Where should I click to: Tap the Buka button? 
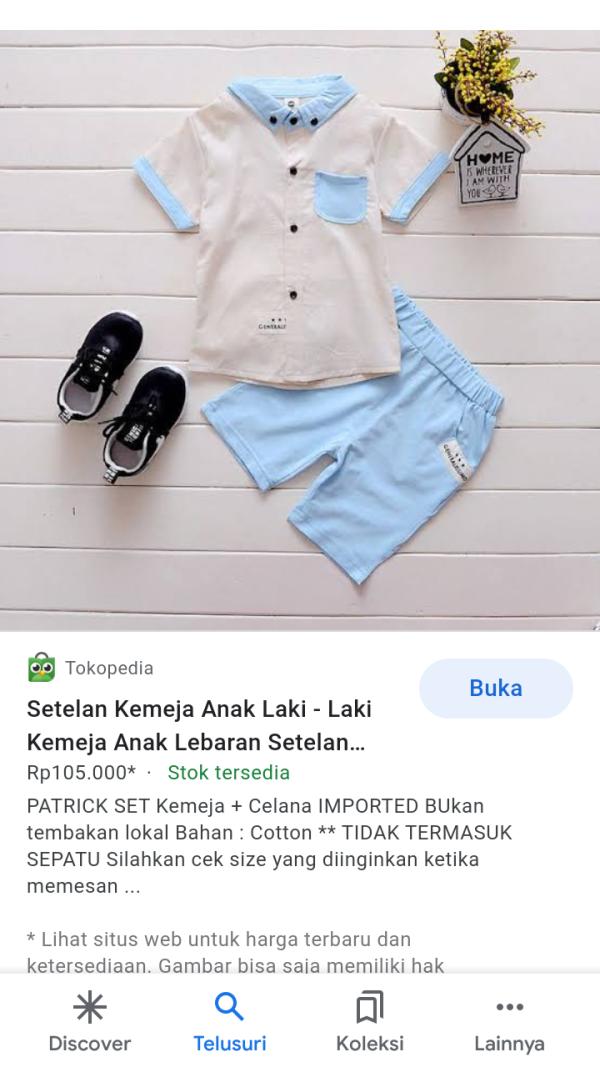coord(495,688)
